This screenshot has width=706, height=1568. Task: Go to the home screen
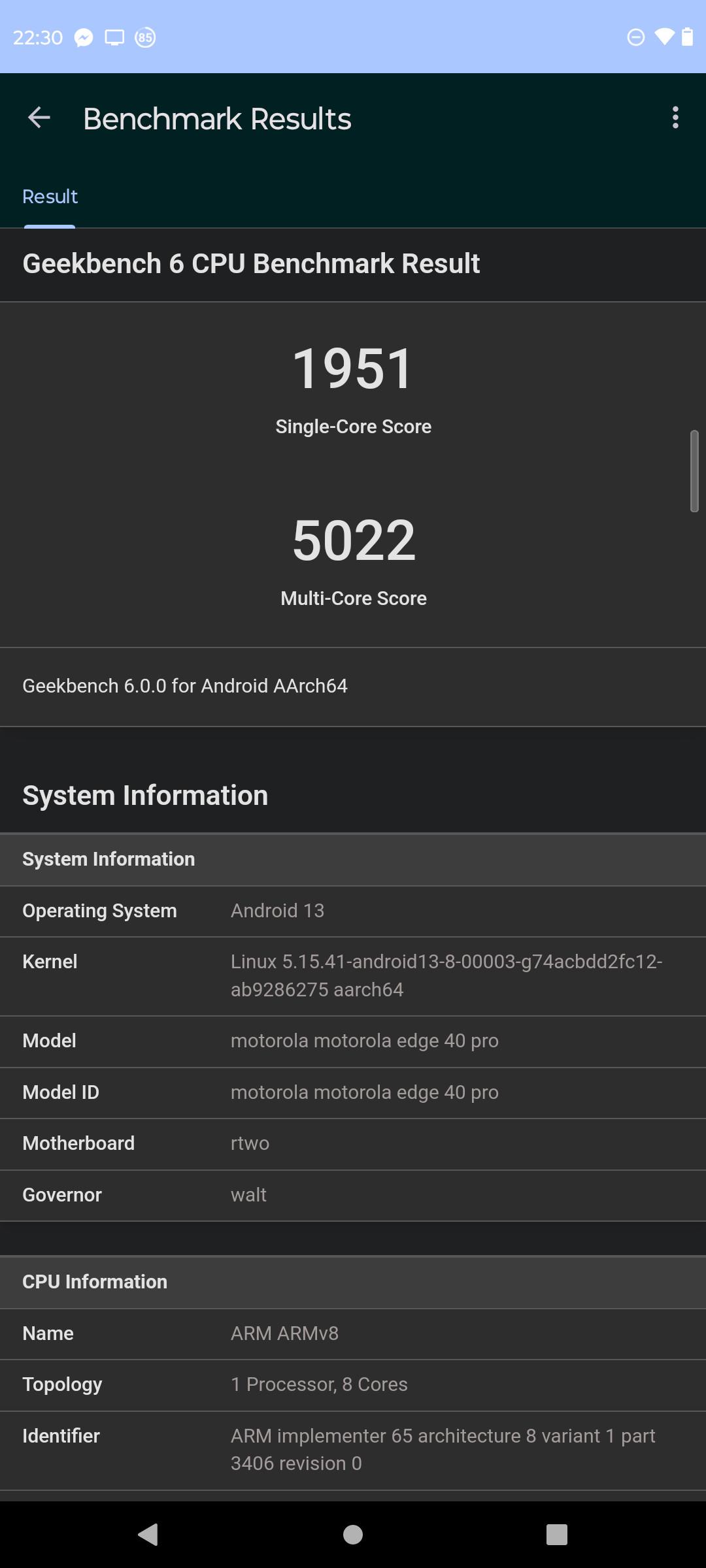tap(353, 1534)
